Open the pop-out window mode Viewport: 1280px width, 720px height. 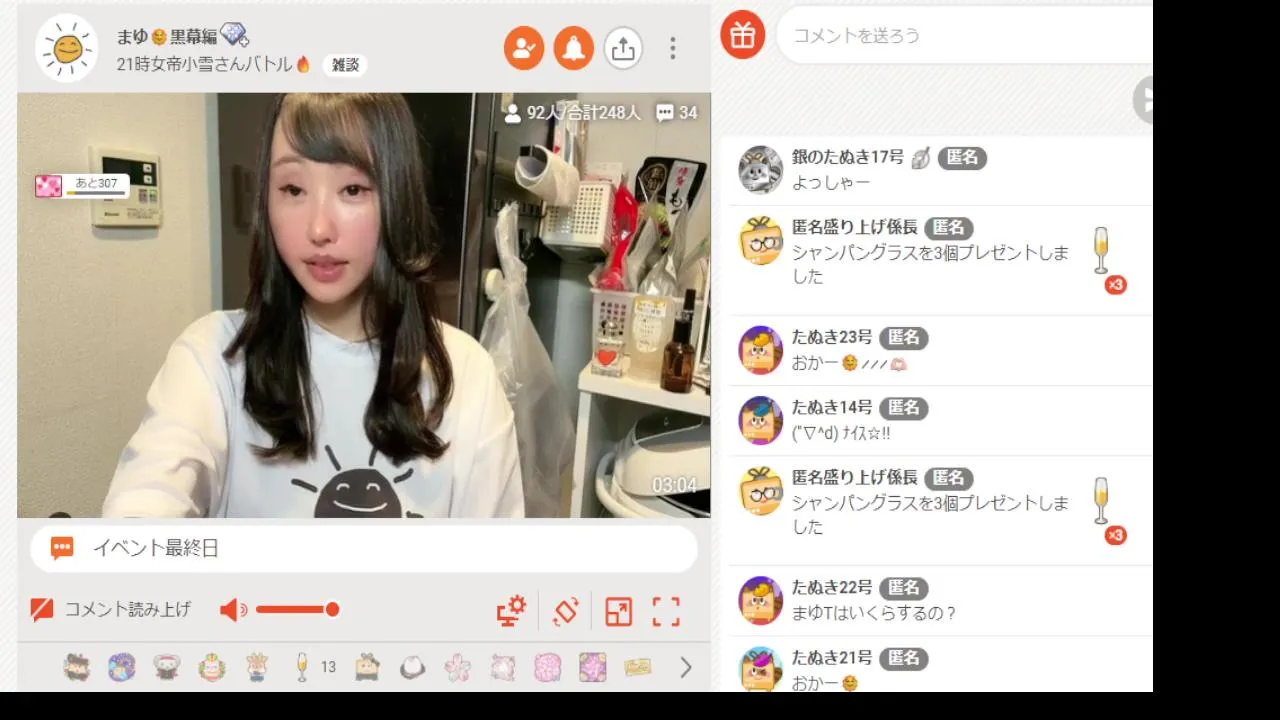click(618, 611)
